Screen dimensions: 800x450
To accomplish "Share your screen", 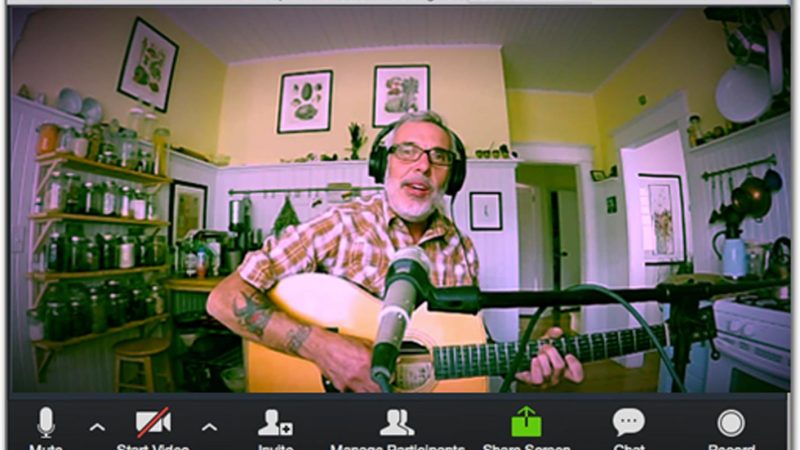I will [x=526, y=424].
